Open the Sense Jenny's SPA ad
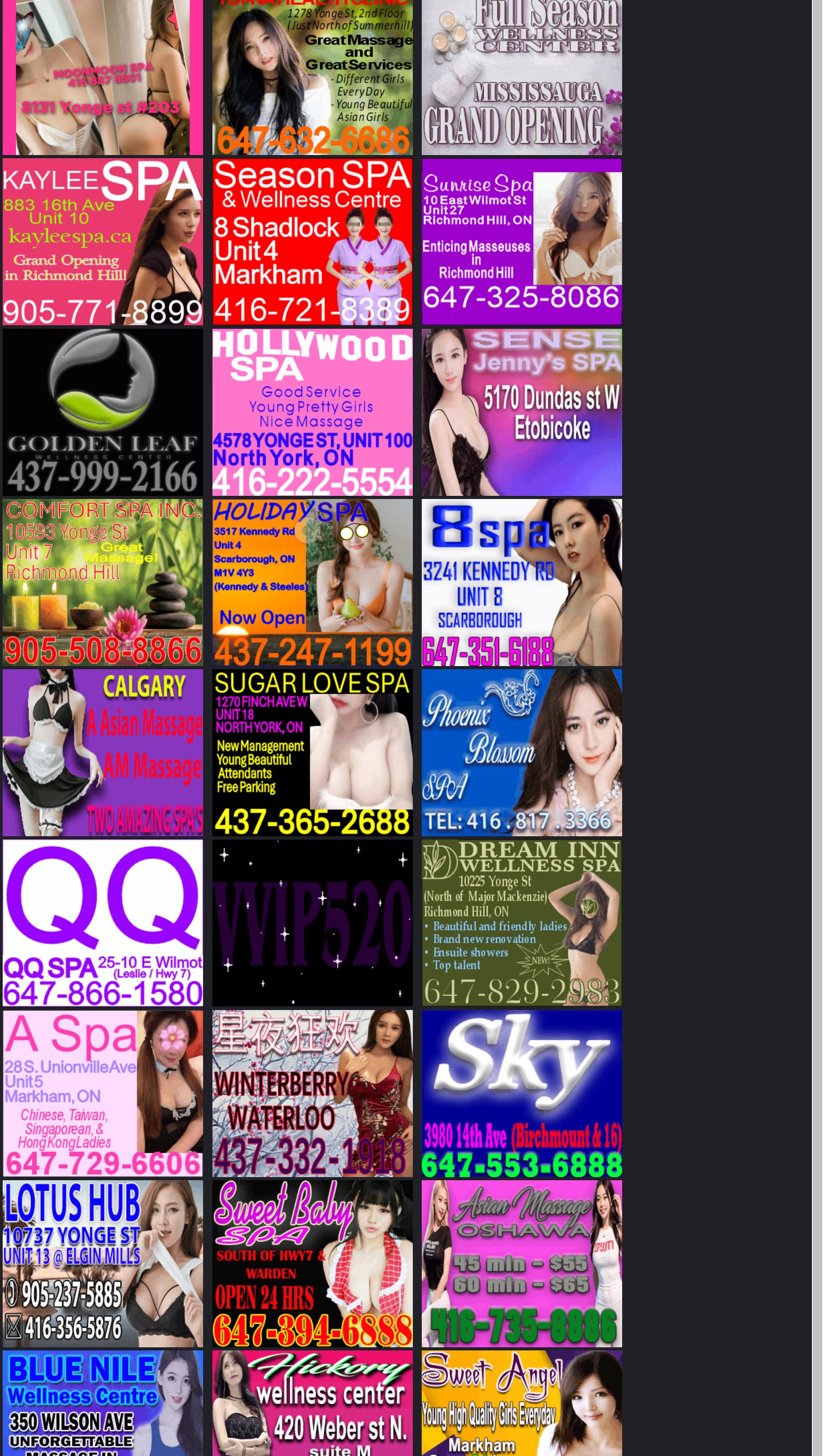 [521, 412]
